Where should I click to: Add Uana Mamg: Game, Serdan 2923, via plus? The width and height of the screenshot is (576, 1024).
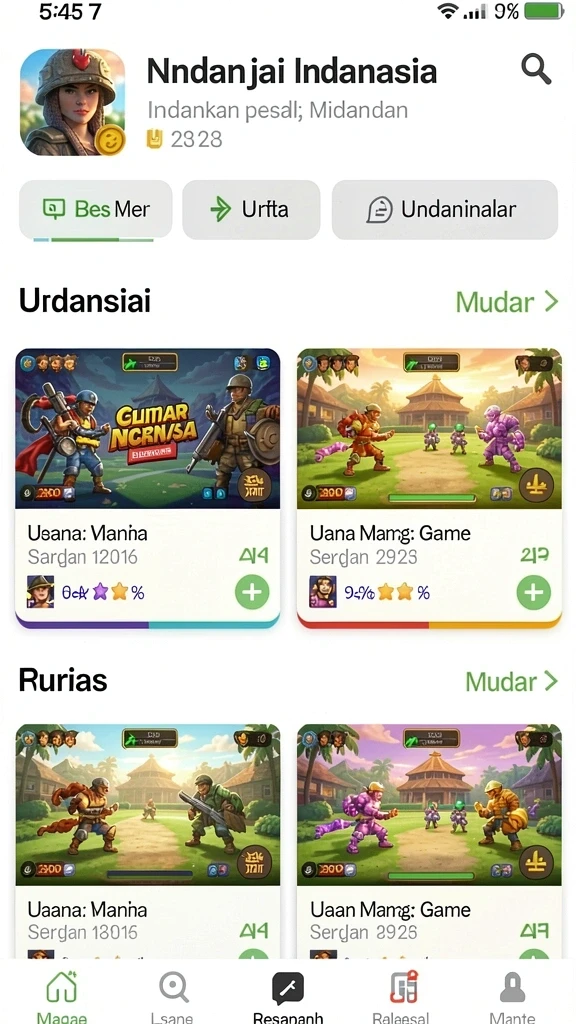(x=534, y=592)
